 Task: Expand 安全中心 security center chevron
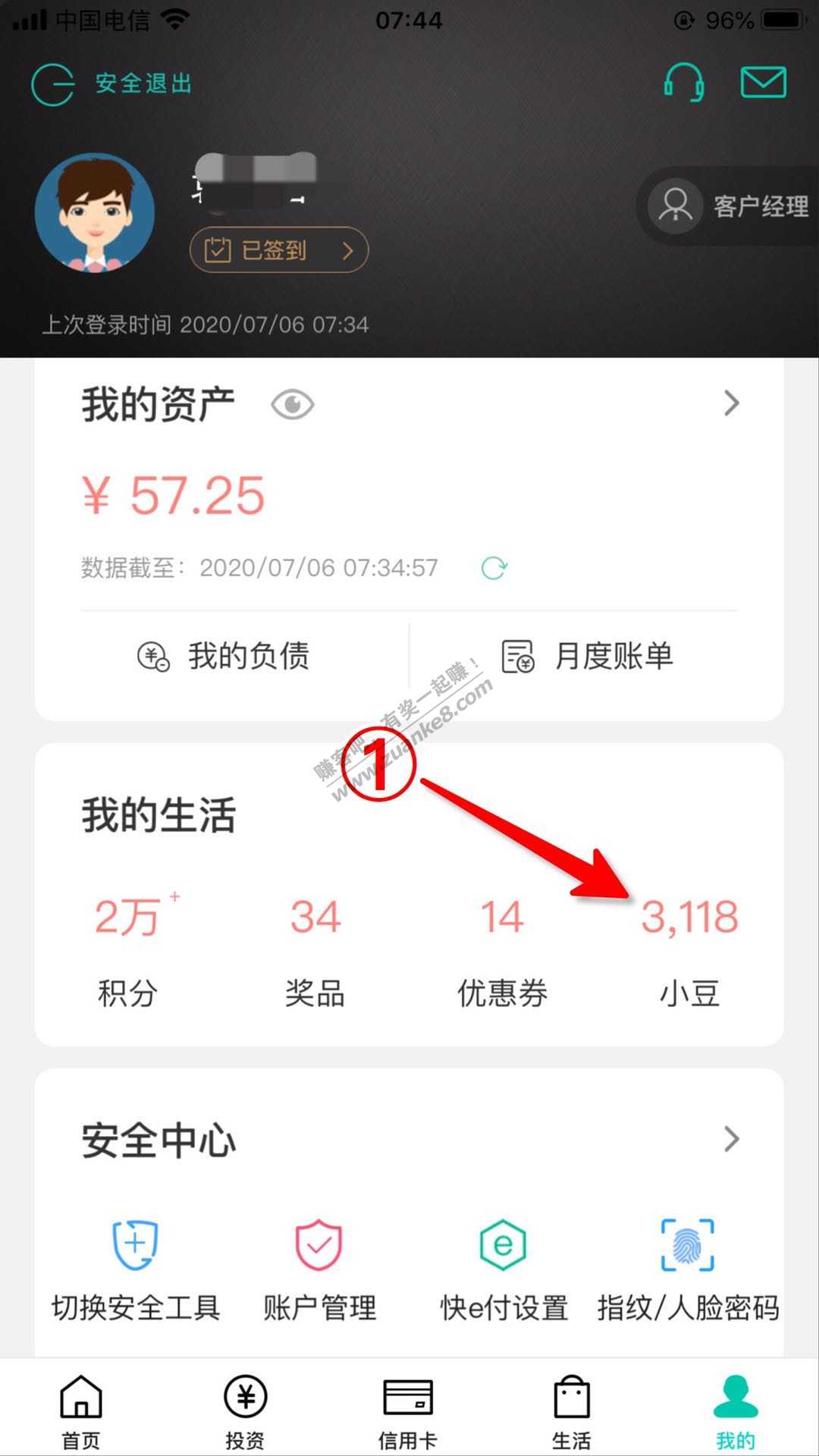point(731,1139)
